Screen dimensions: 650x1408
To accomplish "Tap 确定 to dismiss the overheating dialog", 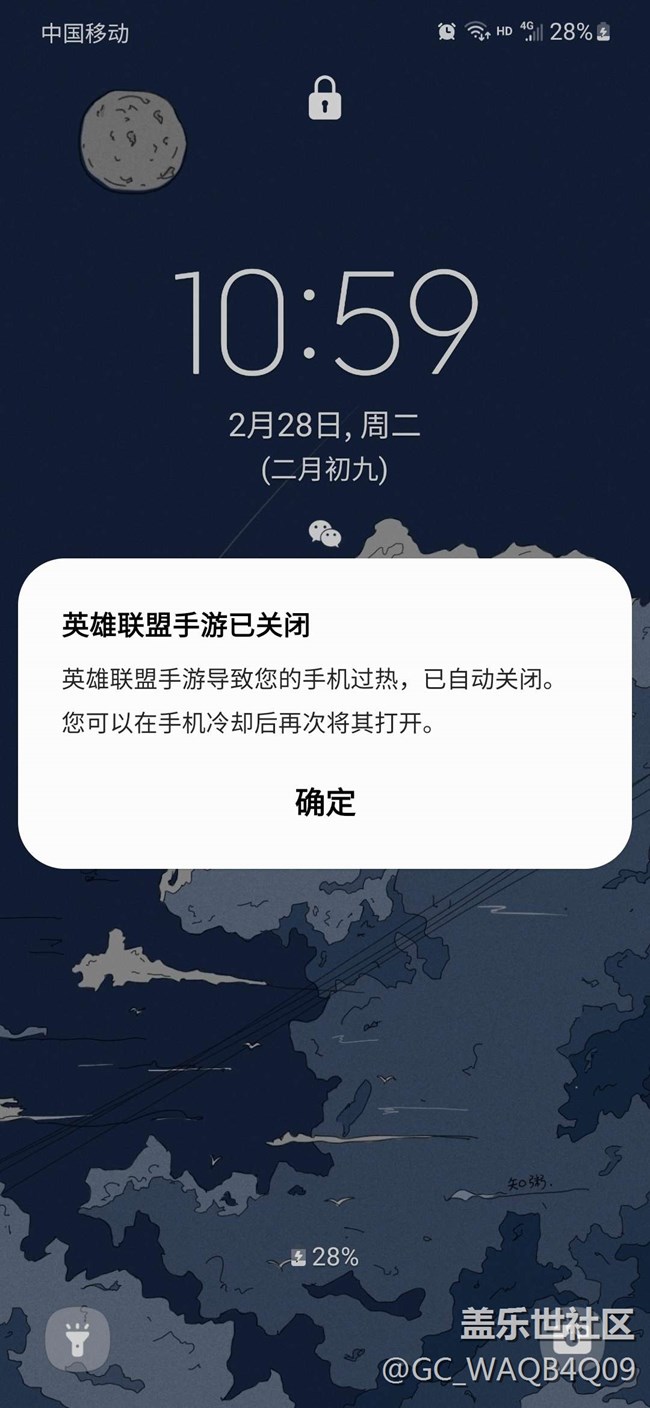I will point(325,801).
